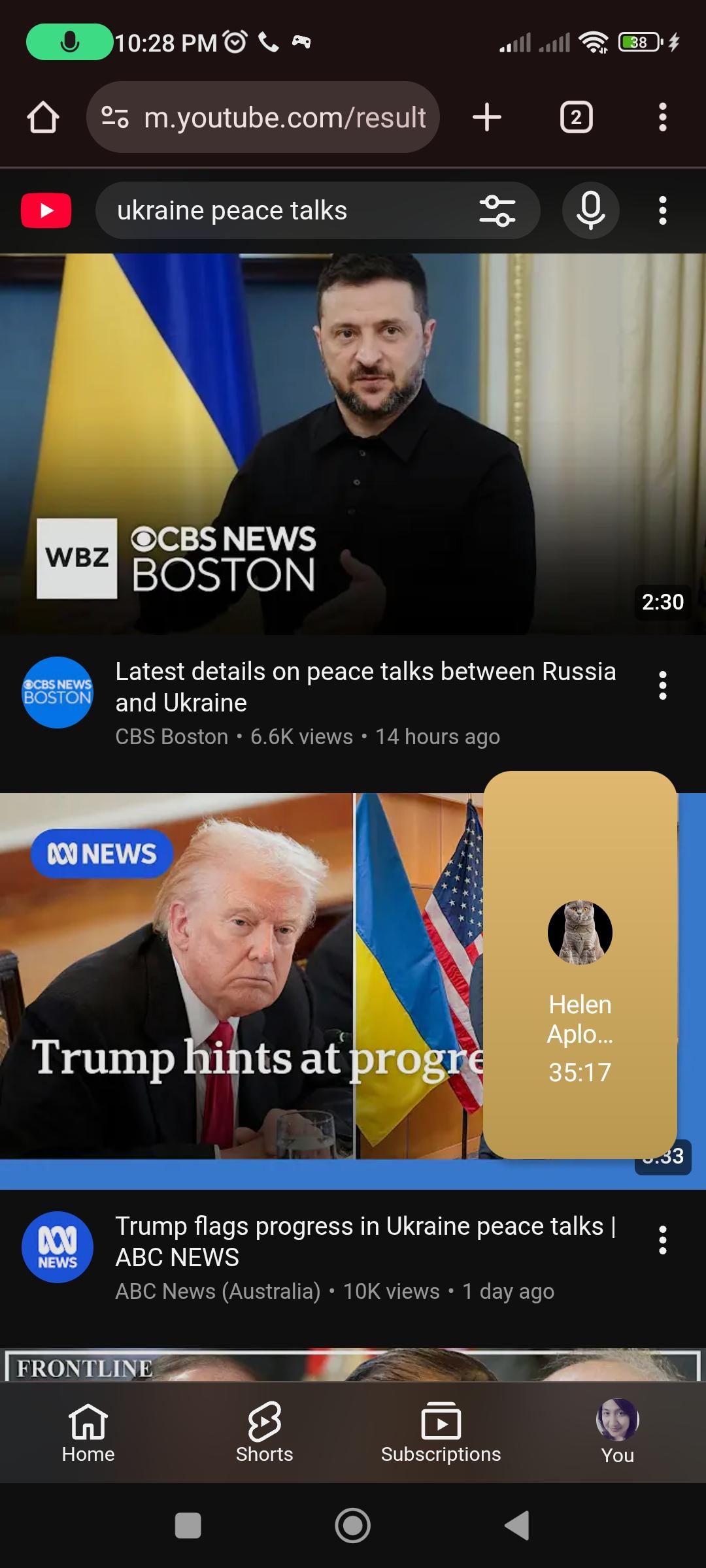Viewport: 706px width, 1568px height.
Task: Open the search filters
Action: (x=497, y=211)
